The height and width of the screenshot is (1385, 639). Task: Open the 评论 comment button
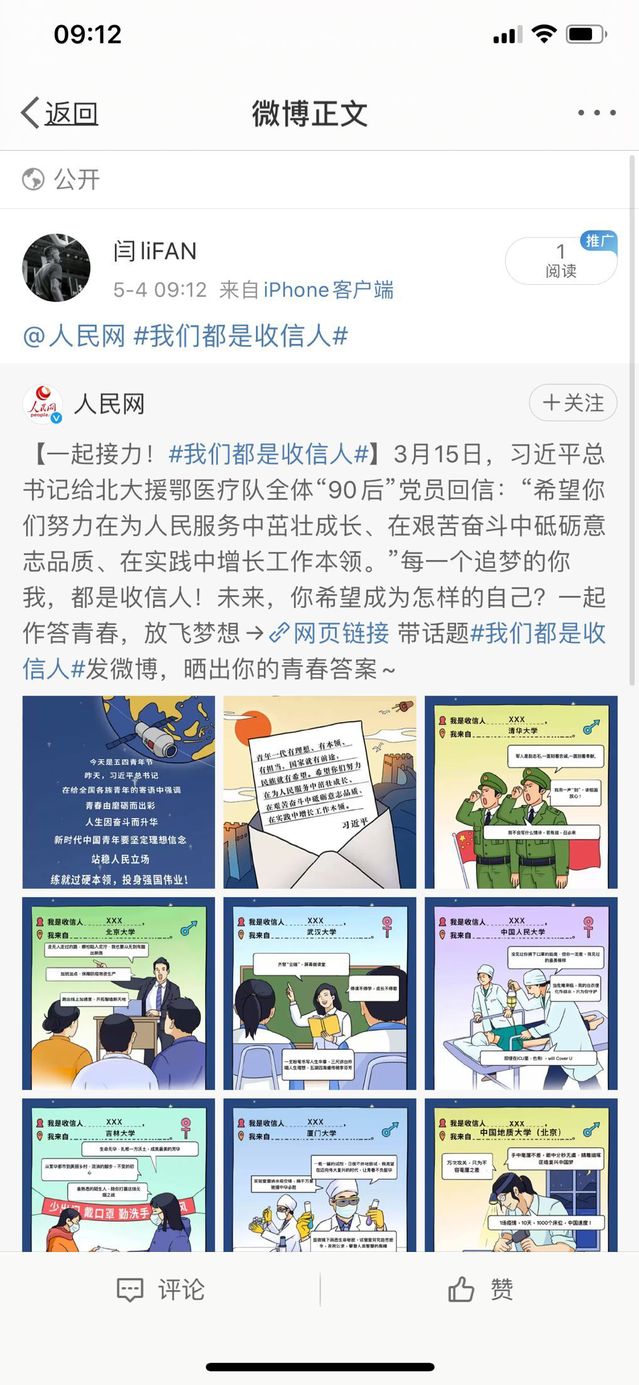tap(160, 1290)
